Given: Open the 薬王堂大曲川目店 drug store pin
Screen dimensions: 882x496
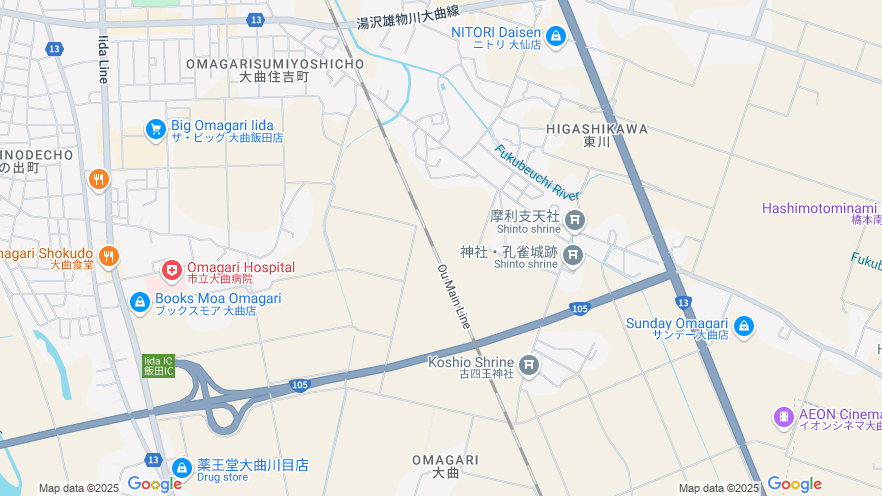Looking at the screenshot, I should pyautogui.click(x=181, y=468).
